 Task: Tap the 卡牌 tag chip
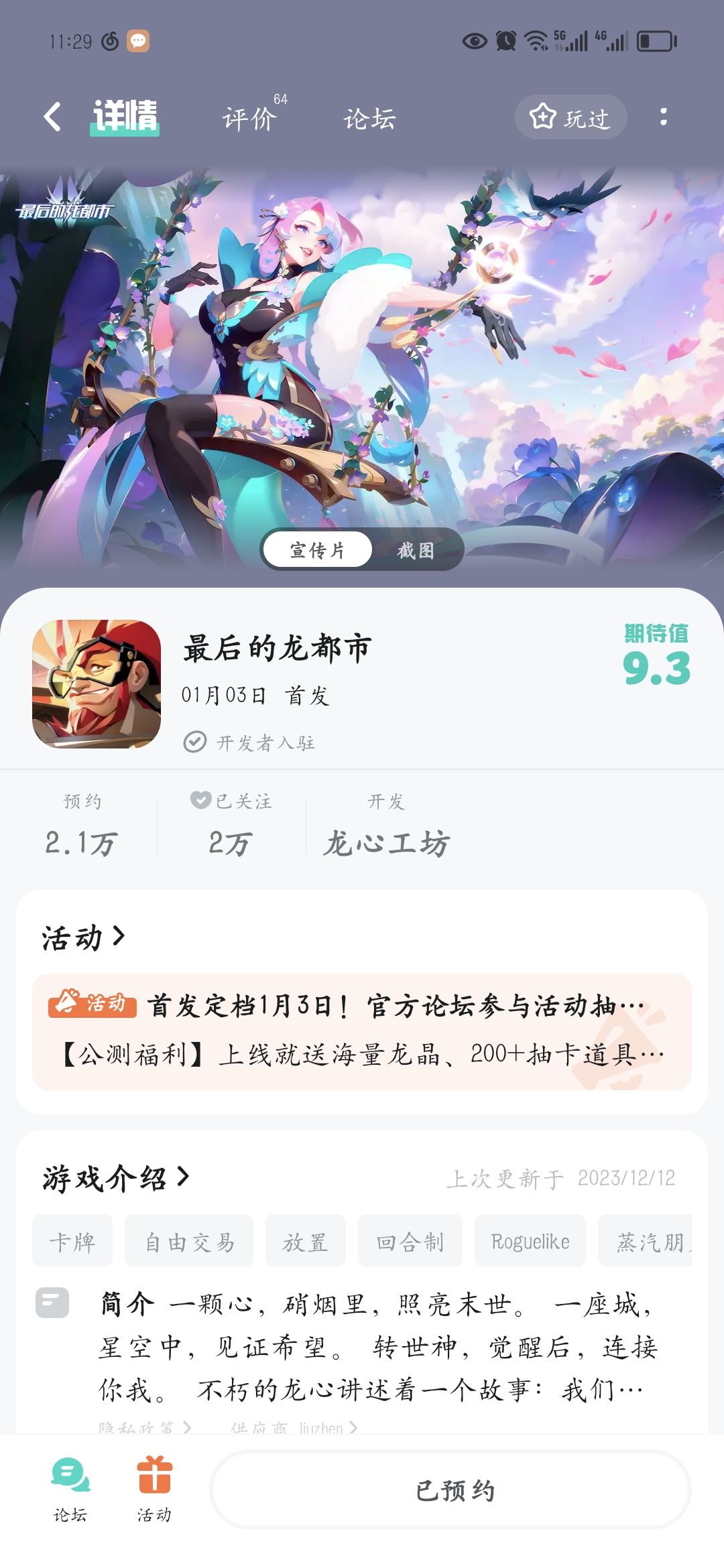click(x=72, y=1241)
